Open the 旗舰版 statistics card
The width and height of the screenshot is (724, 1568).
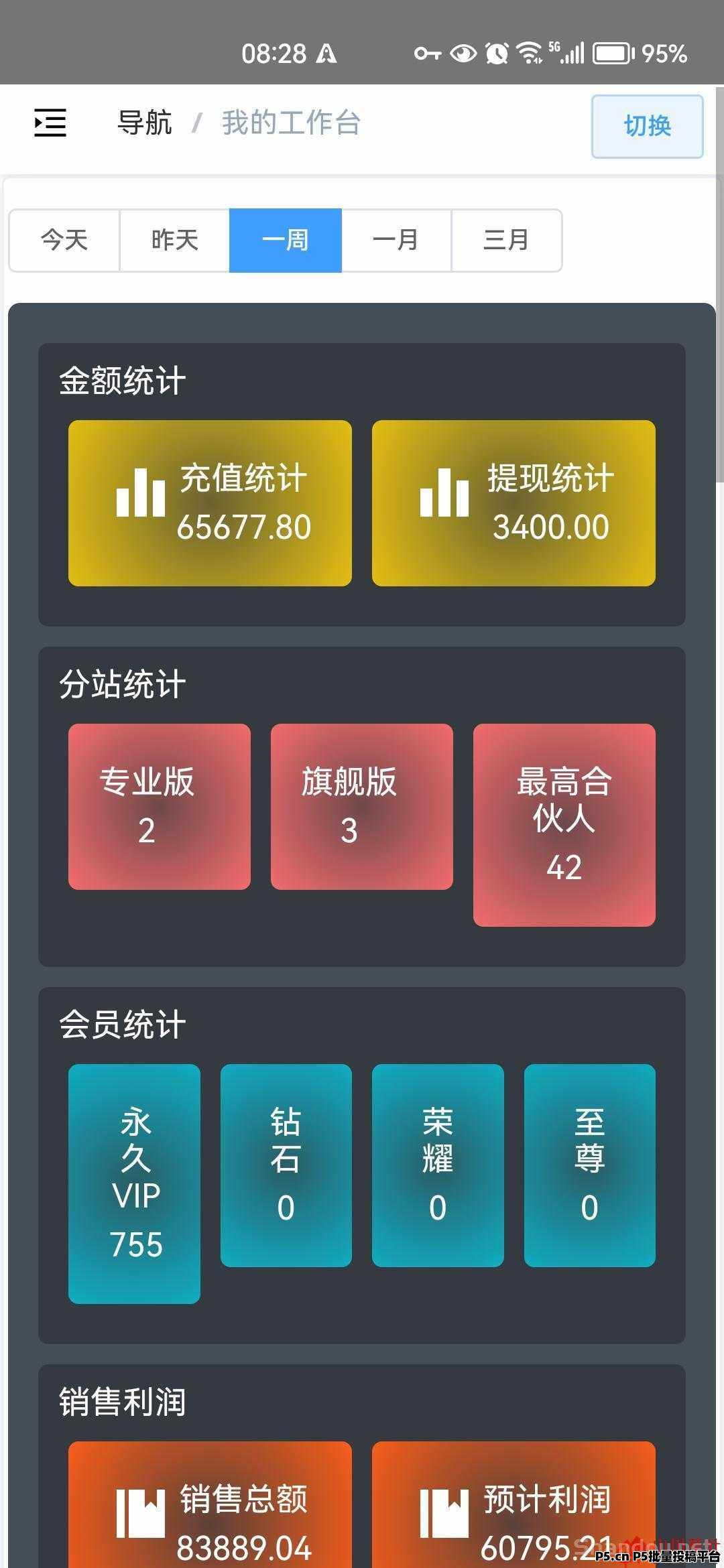[x=362, y=807]
